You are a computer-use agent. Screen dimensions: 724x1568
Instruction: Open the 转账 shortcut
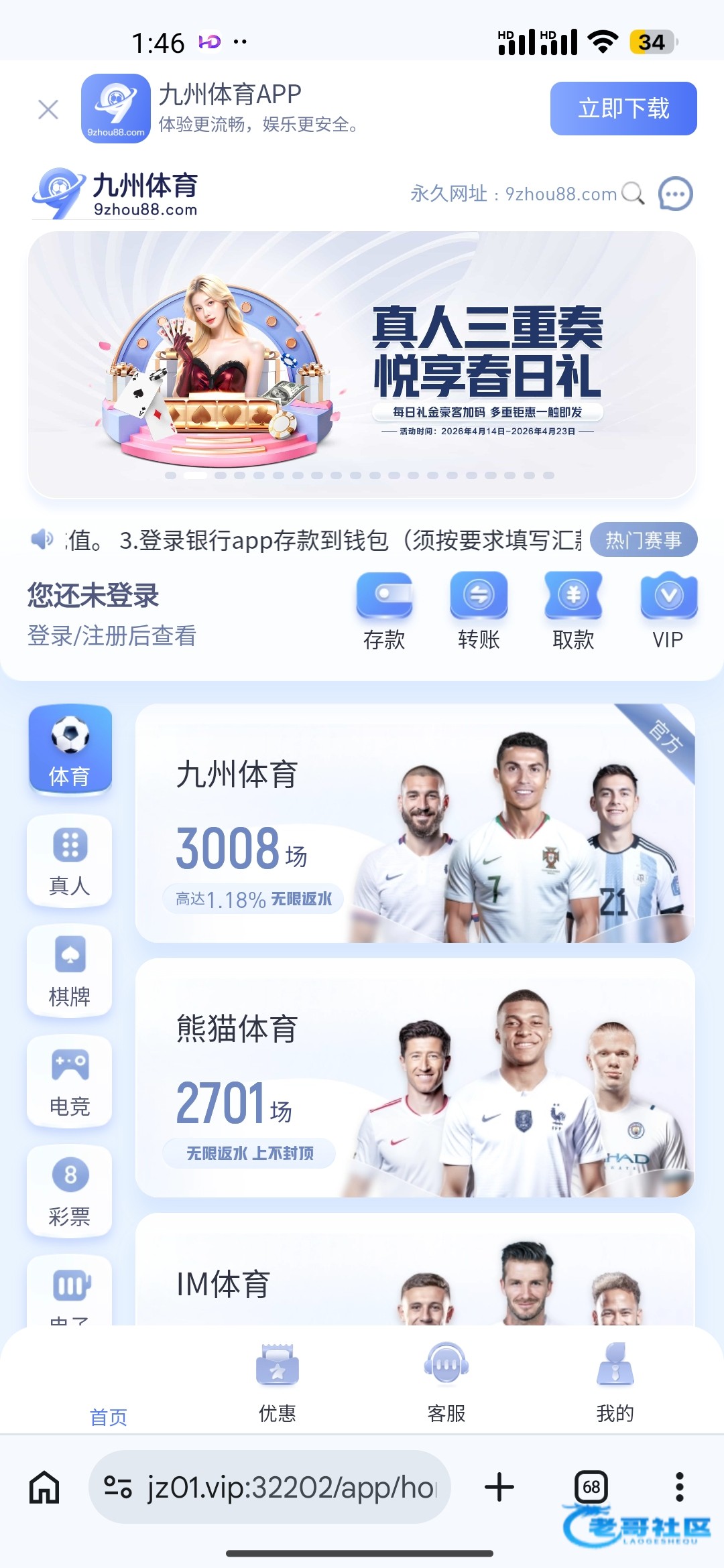479,610
